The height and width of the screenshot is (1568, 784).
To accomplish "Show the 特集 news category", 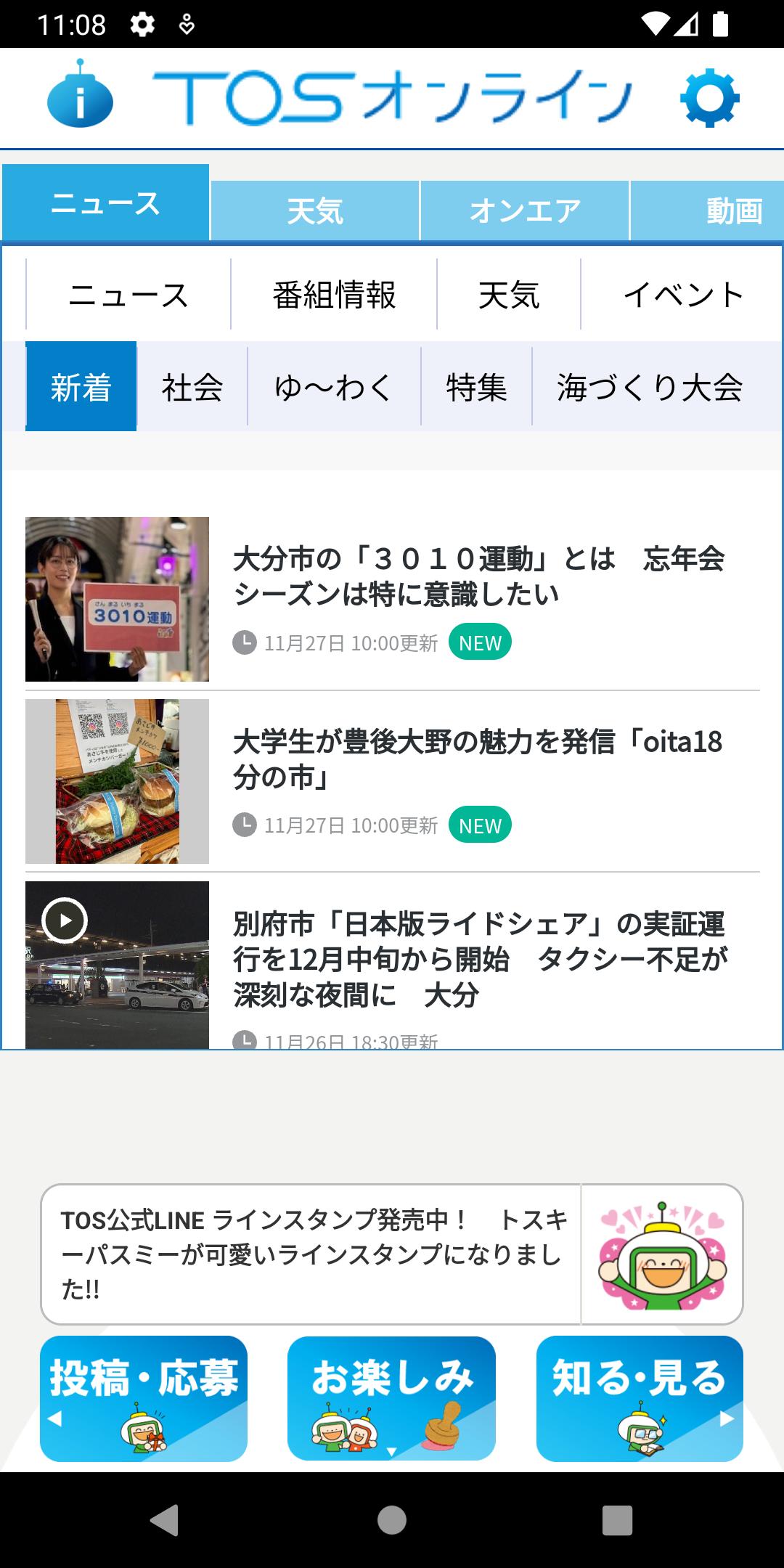I will coord(476,387).
